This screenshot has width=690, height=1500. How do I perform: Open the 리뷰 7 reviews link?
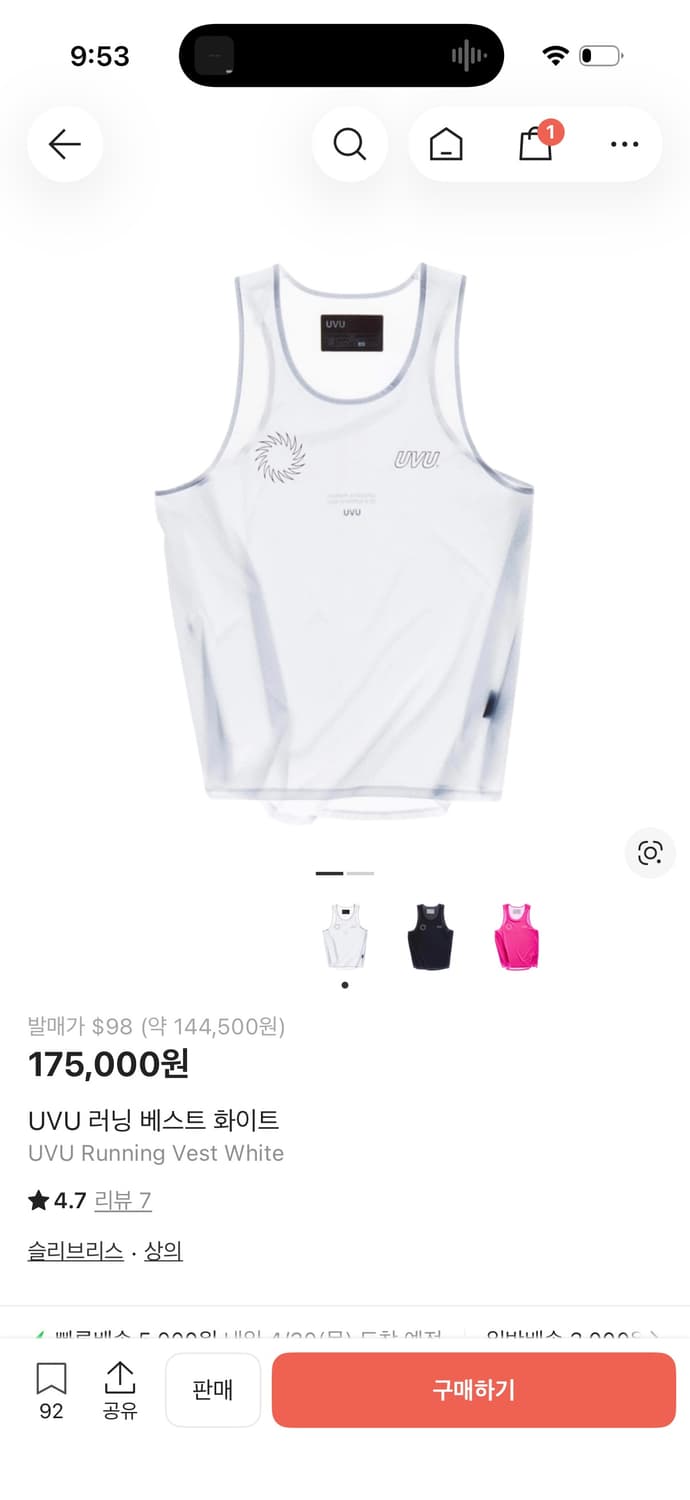coord(123,1200)
